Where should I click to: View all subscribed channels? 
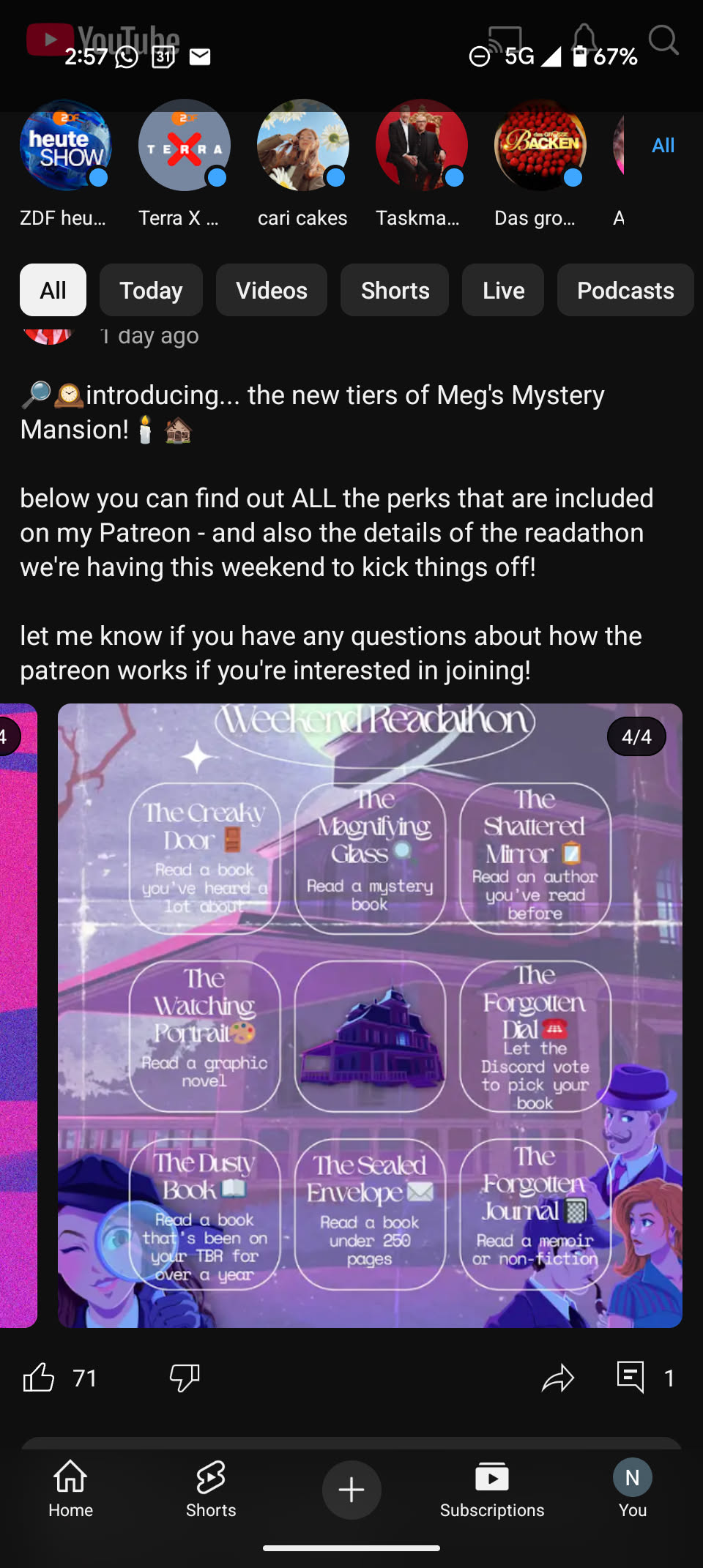pos(663,145)
